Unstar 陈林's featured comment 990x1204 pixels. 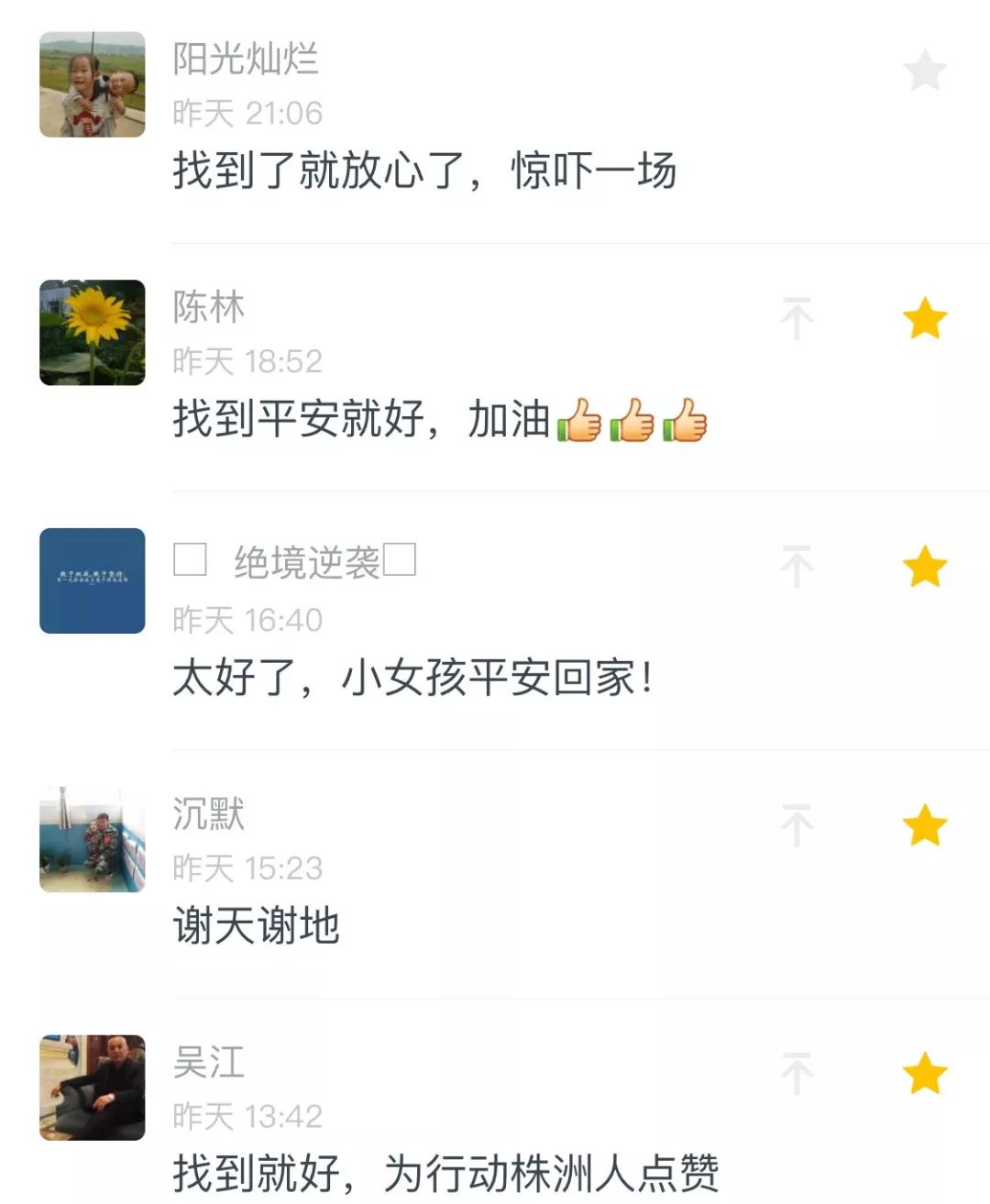tap(924, 318)
